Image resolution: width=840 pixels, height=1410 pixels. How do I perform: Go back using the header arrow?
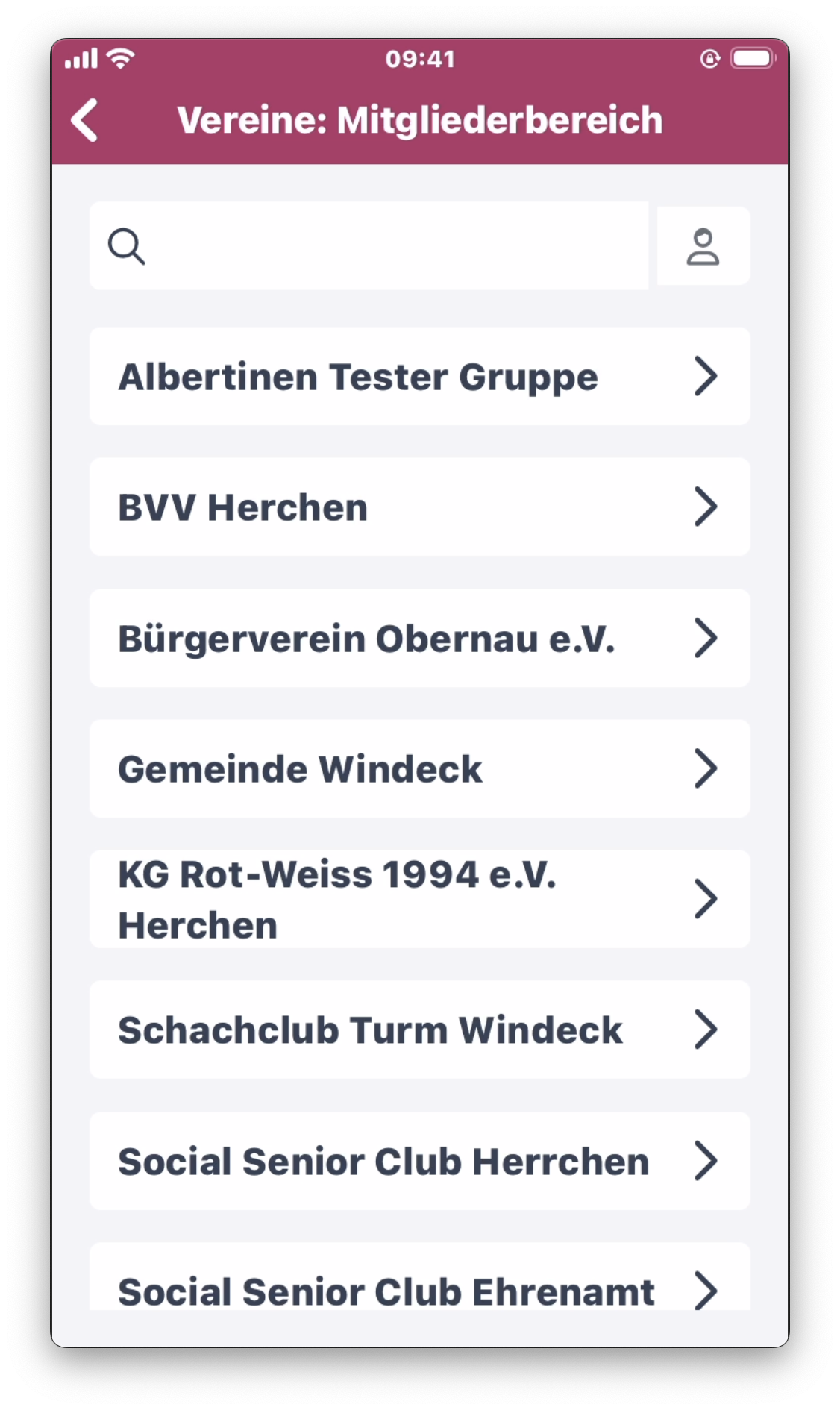[85, 120]
